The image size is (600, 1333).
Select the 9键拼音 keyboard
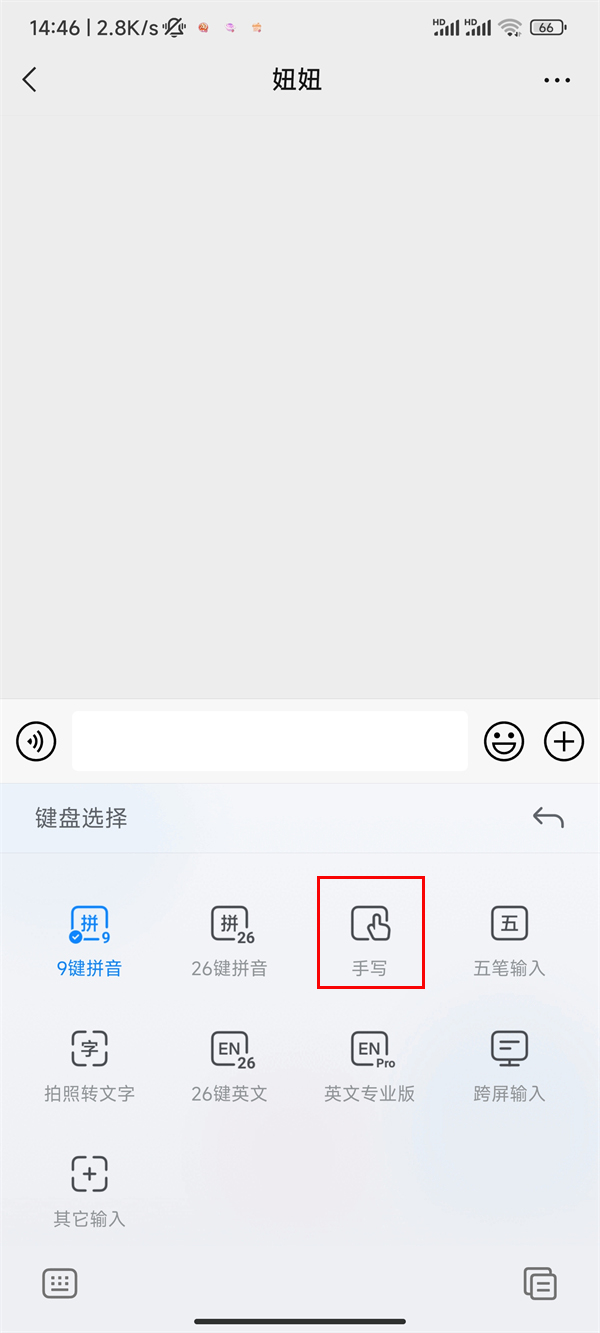point(89,941)
